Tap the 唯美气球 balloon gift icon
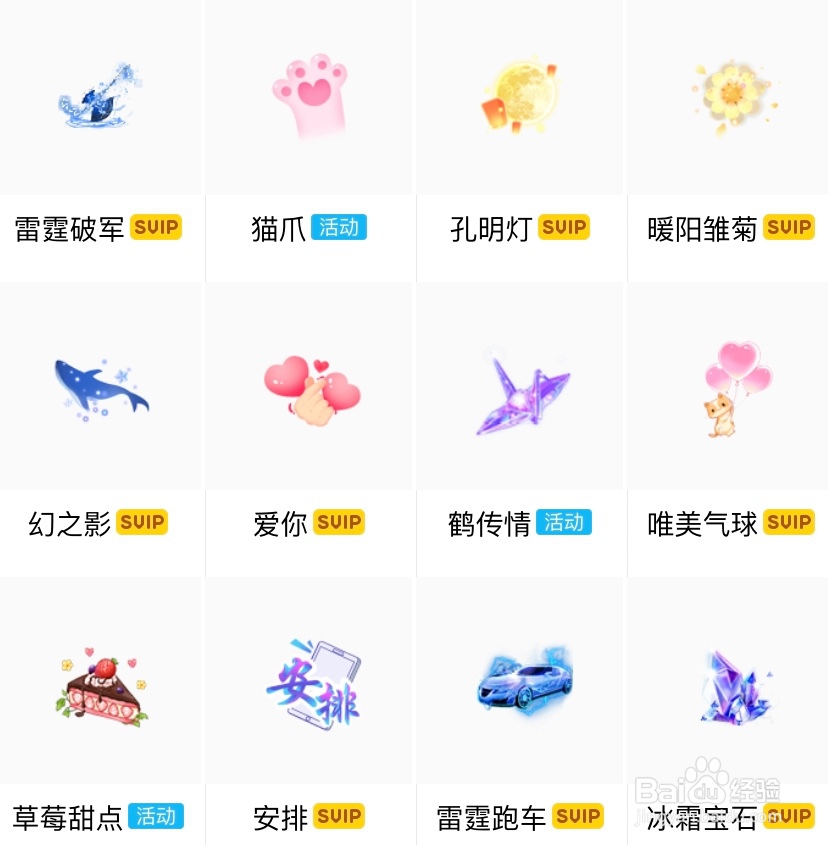This screenshot has width=828, height=845. 728,388
